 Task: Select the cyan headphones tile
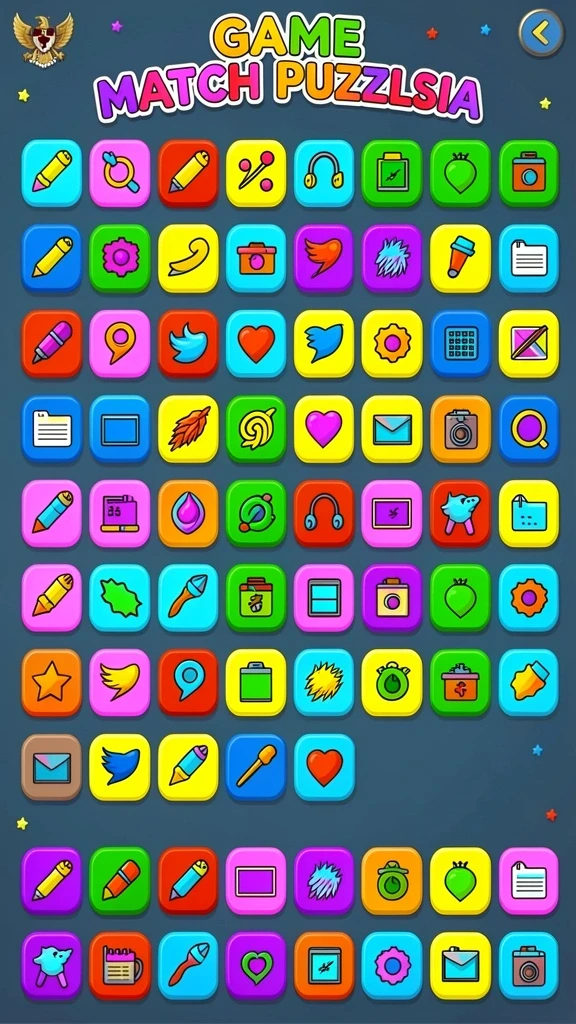pos(324,173)
